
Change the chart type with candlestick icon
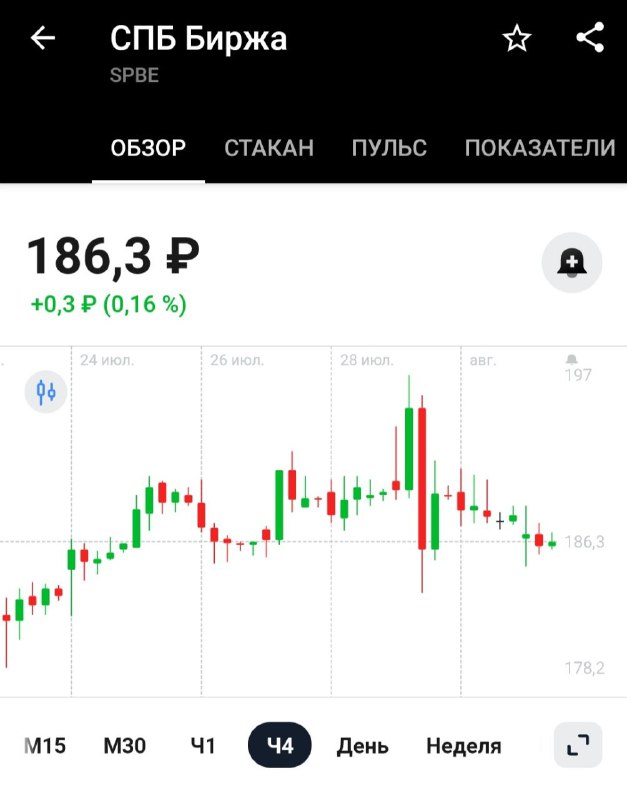[x=46, y=391]
